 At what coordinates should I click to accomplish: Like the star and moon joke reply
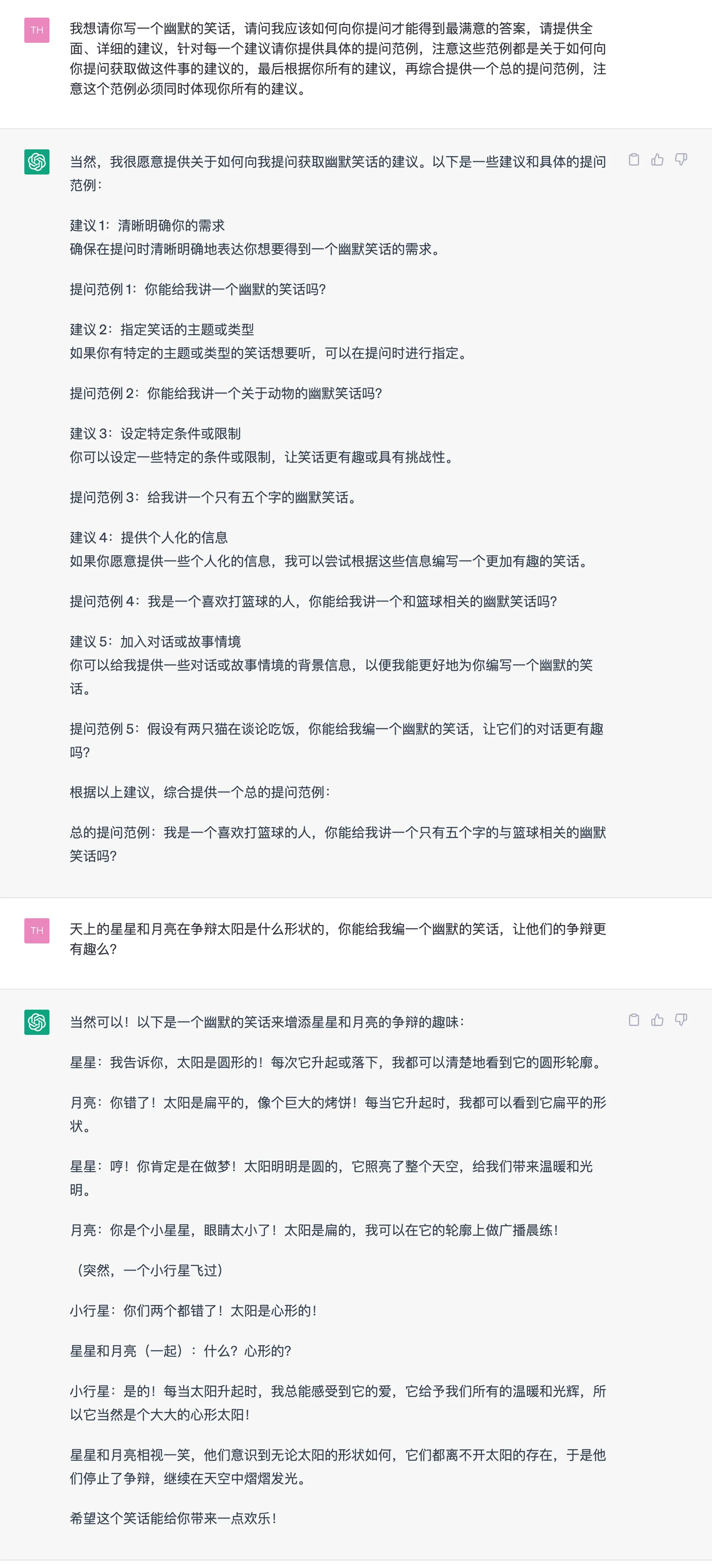click(x=657, y=1020)
